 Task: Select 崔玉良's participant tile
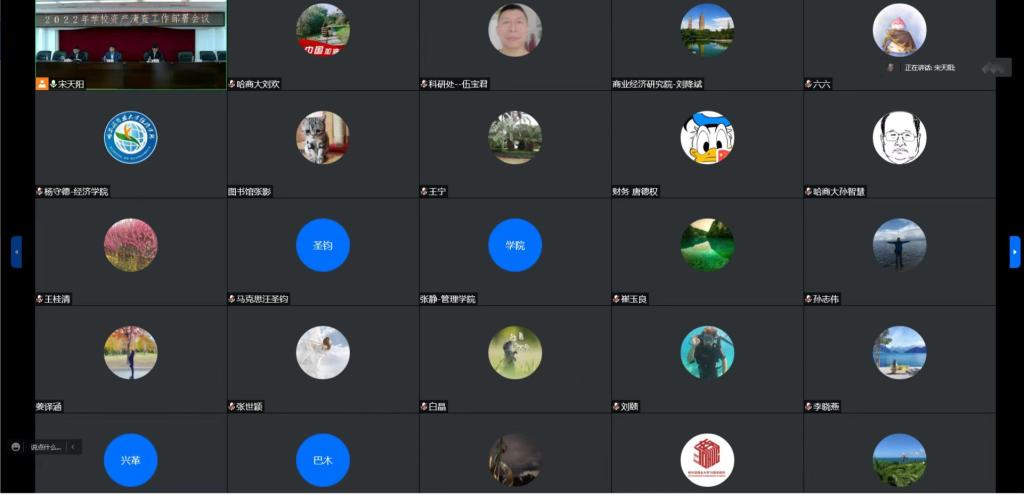tap(706, 246)
